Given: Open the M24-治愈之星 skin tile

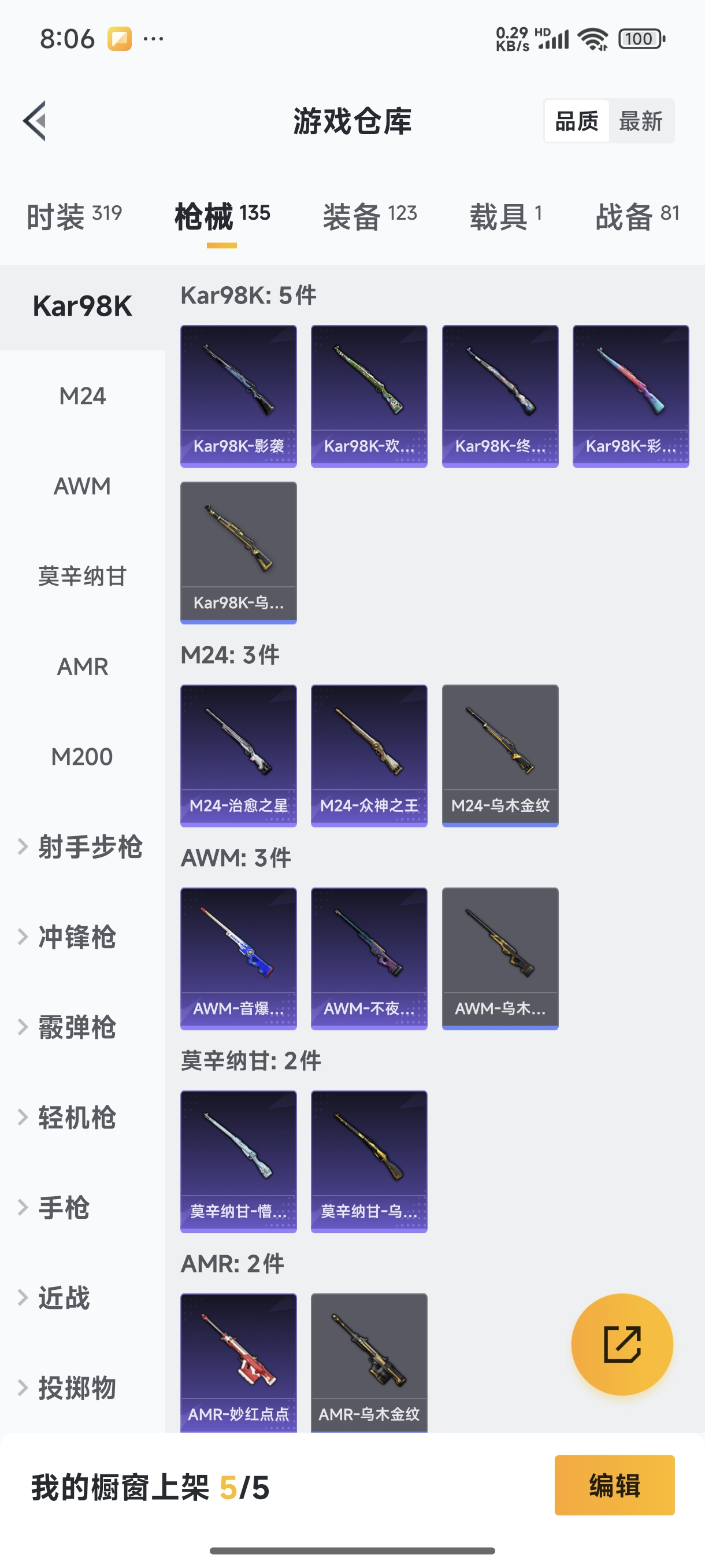Looking at the screenshot, I should click(x=239, y=756).
